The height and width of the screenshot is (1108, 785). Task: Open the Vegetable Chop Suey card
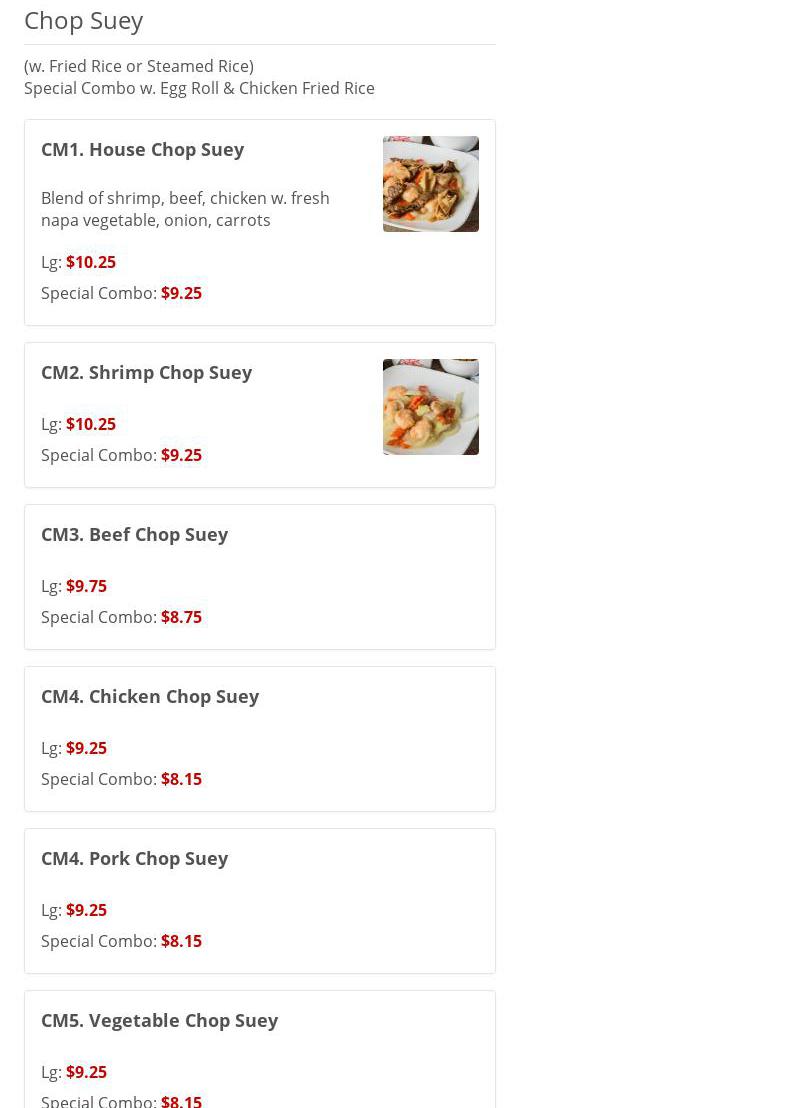(160, 1020)
